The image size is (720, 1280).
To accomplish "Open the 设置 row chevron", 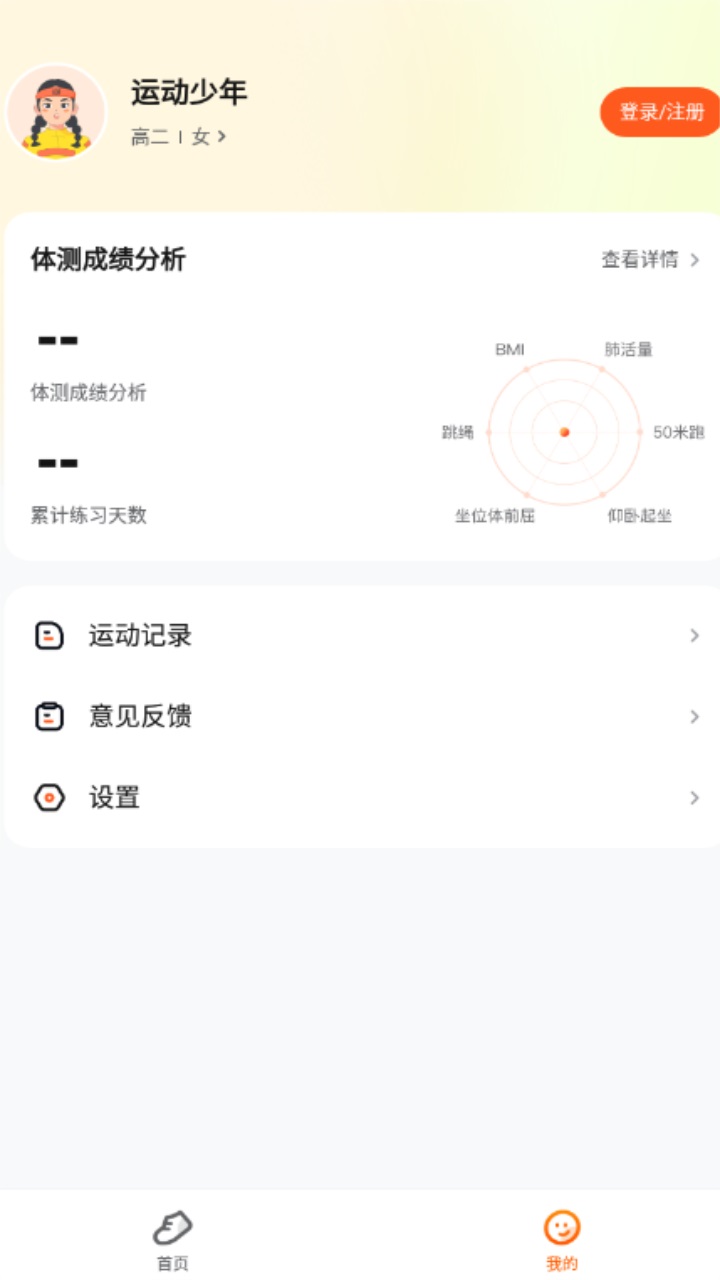I will pyautogui.click(x=694, y=798).
